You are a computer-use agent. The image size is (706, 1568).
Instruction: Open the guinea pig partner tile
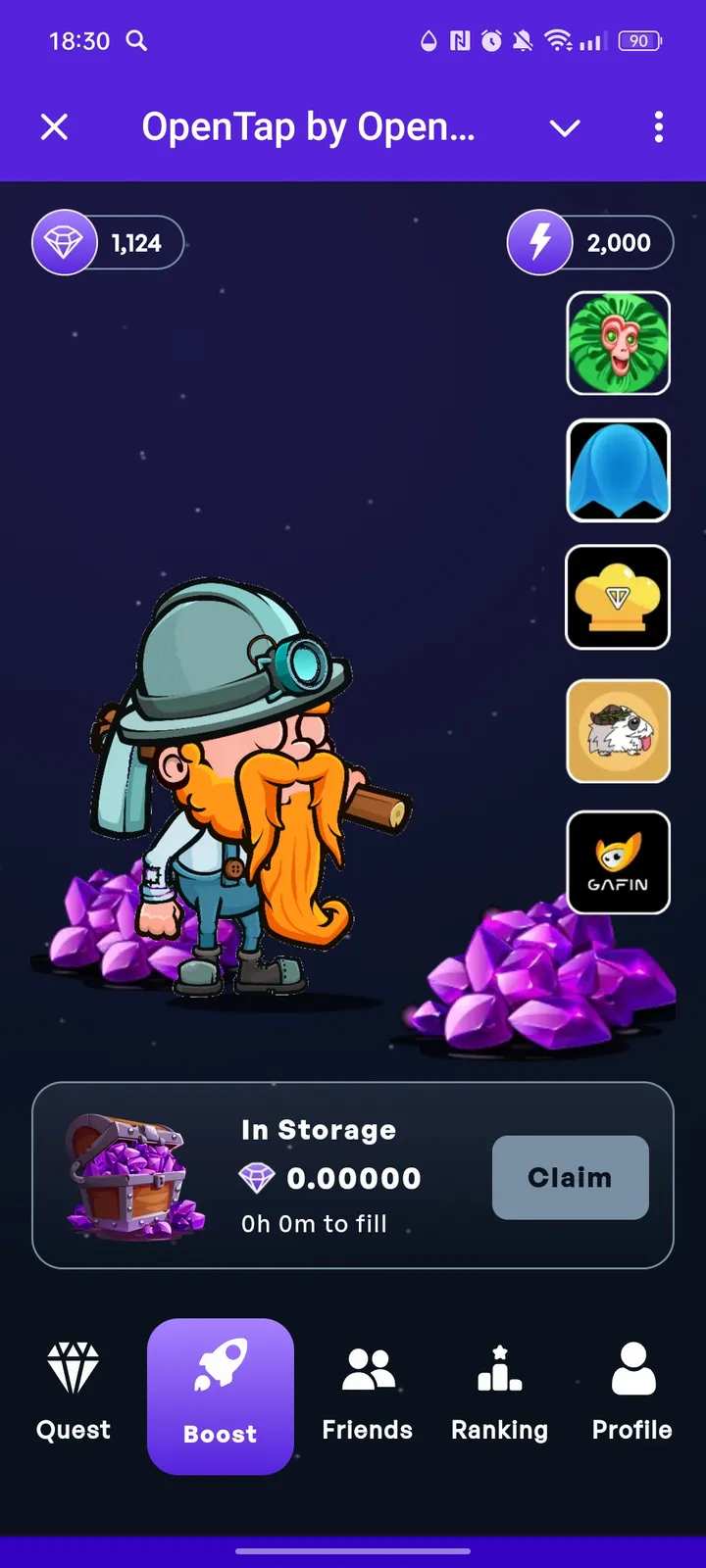point(619,731)
